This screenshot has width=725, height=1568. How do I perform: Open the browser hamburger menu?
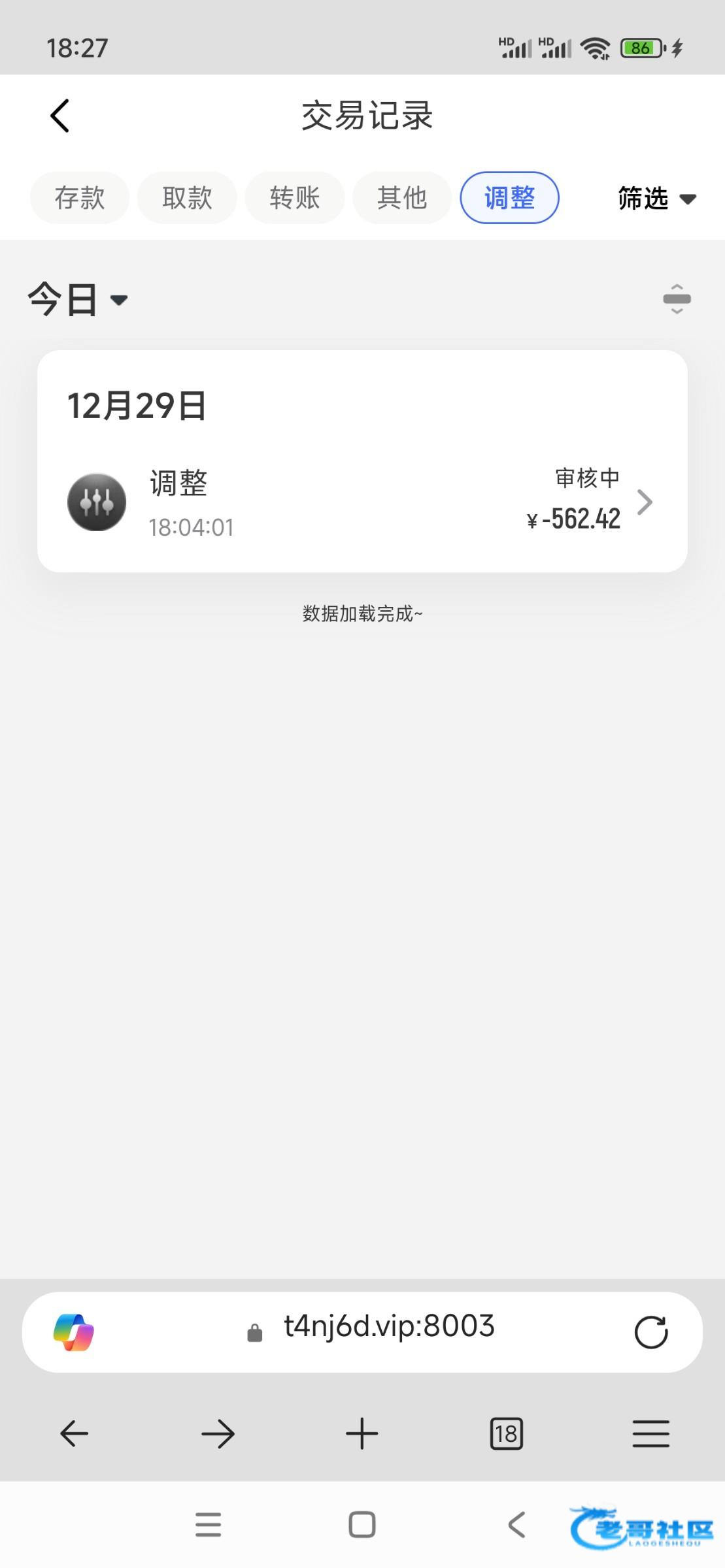tap(651, 1434)
